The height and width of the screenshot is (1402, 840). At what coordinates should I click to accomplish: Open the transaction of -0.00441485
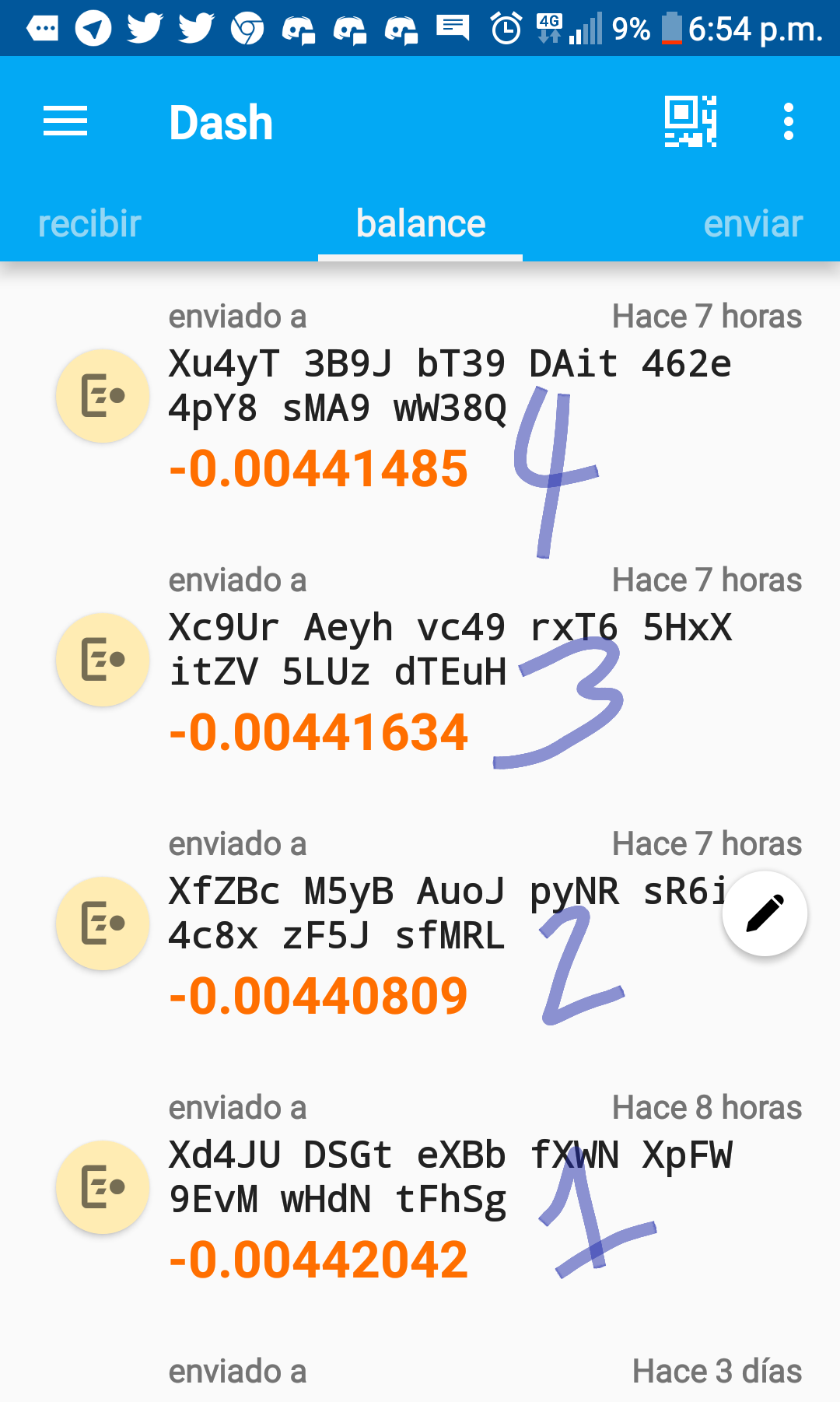click(x=420, y=397)
